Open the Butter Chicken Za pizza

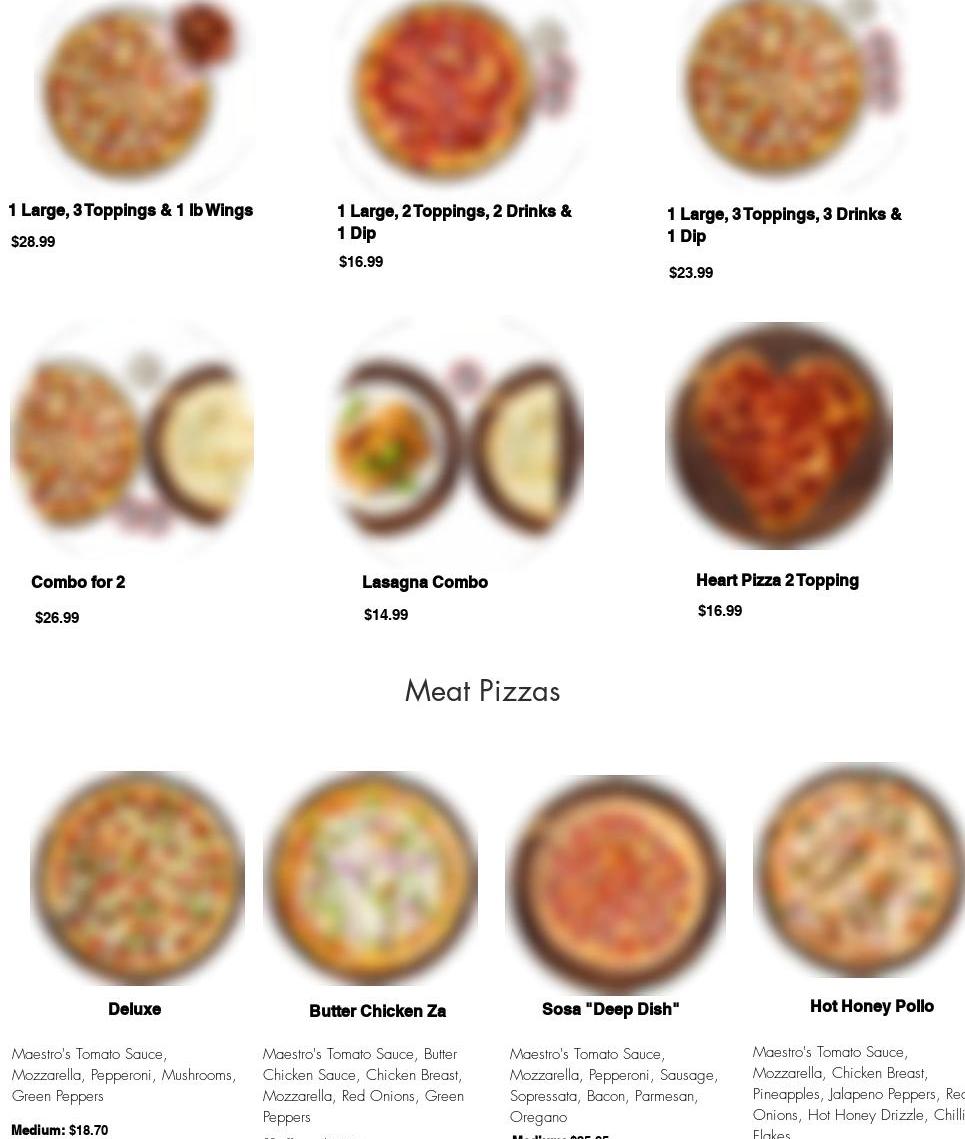tap(377, 1011)
